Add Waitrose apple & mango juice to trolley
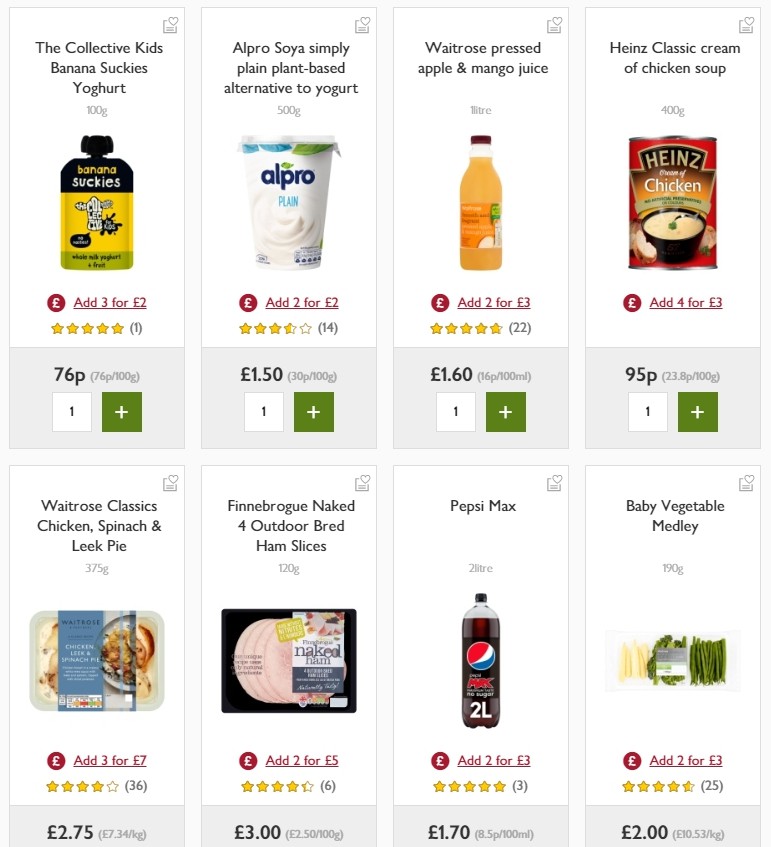This screenshot has height=847, width=771. pos(506,411)
